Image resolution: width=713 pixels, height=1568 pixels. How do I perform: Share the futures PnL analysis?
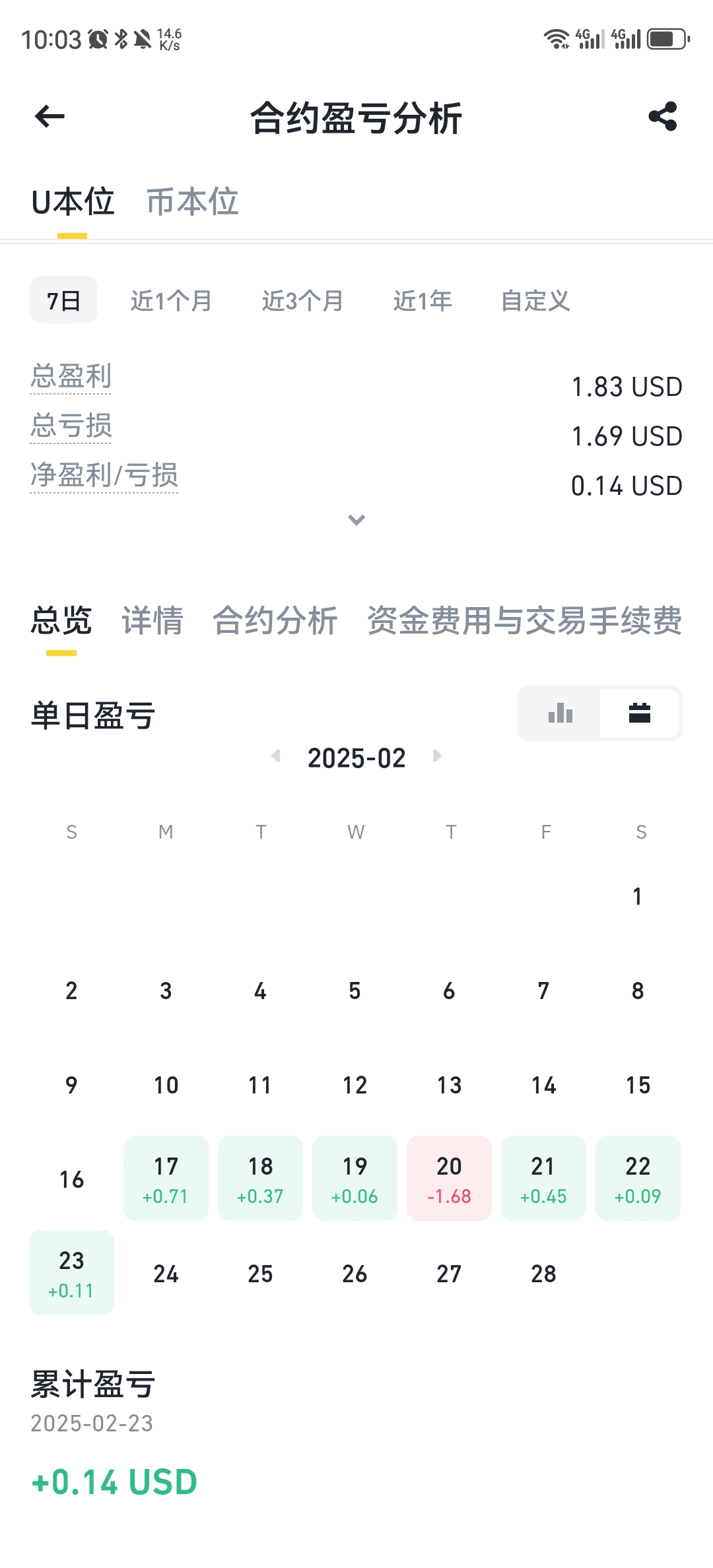pos(663,117)
